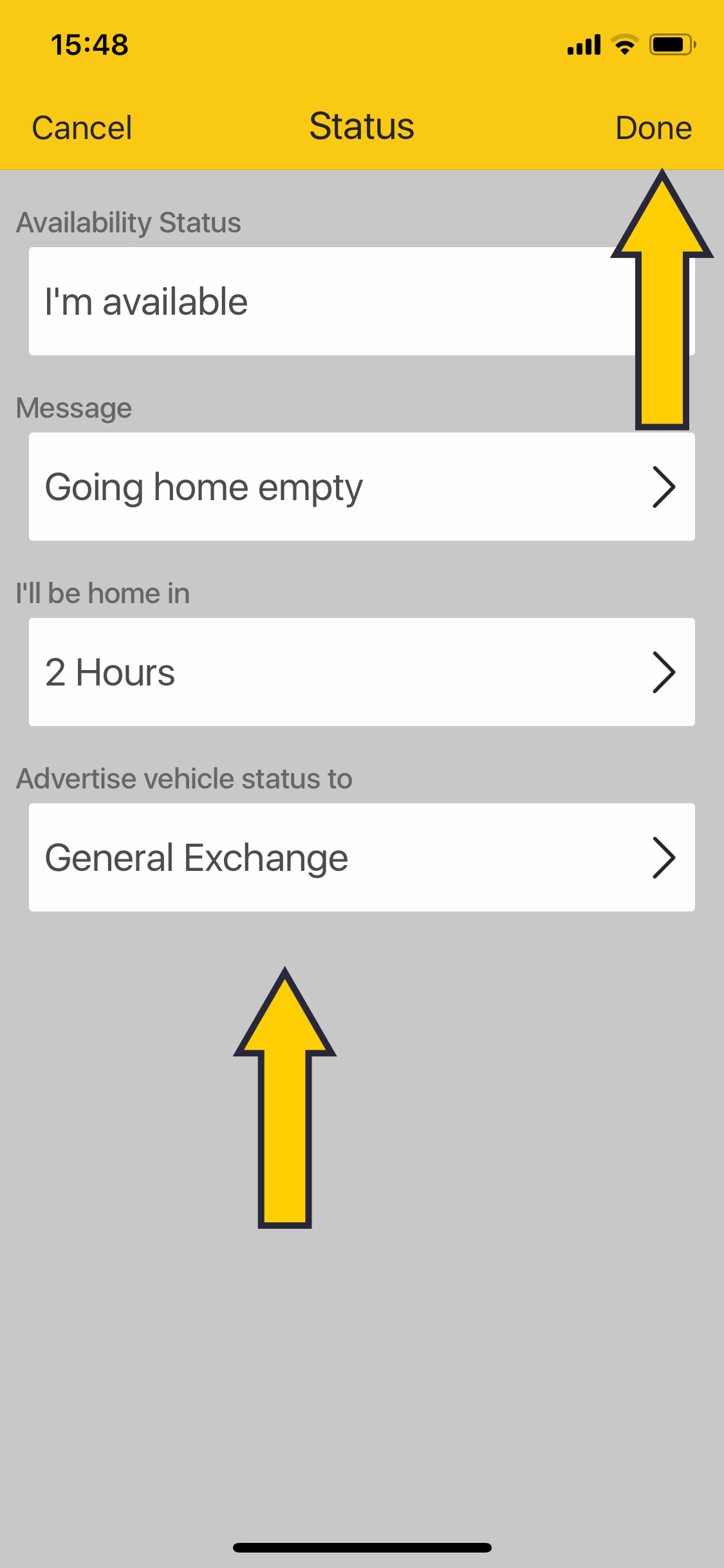Open the Going home empty message
The width and height of the screenshot is (724, 1568).
pos(361,487)
